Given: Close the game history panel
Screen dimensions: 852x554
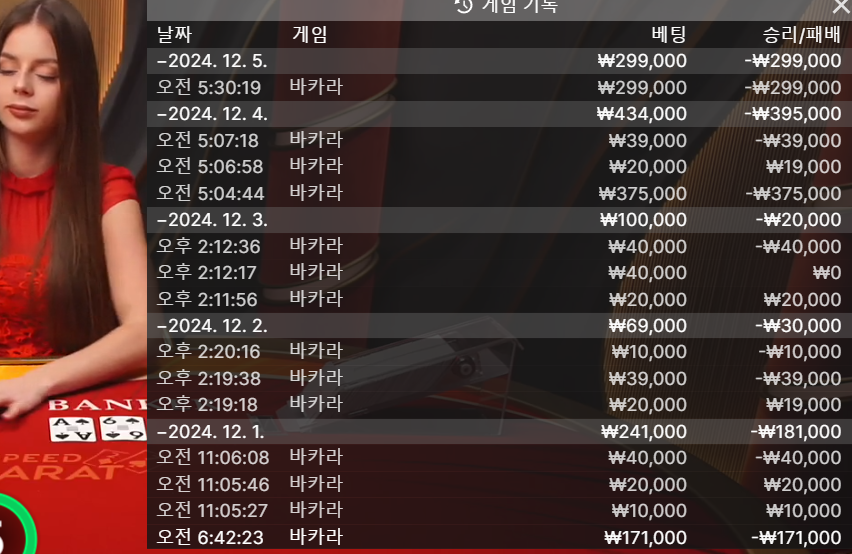Looking at the screenshot, I should tap(841, 7).
